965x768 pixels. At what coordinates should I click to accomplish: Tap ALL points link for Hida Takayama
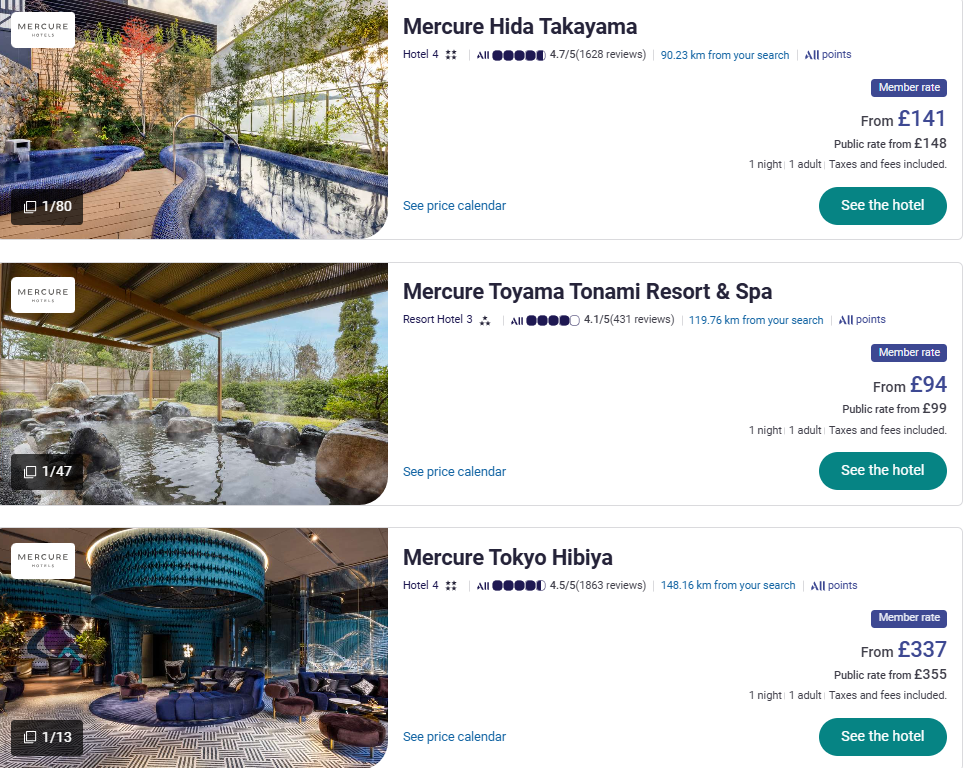pyautogui.click(x=828, y=55)
